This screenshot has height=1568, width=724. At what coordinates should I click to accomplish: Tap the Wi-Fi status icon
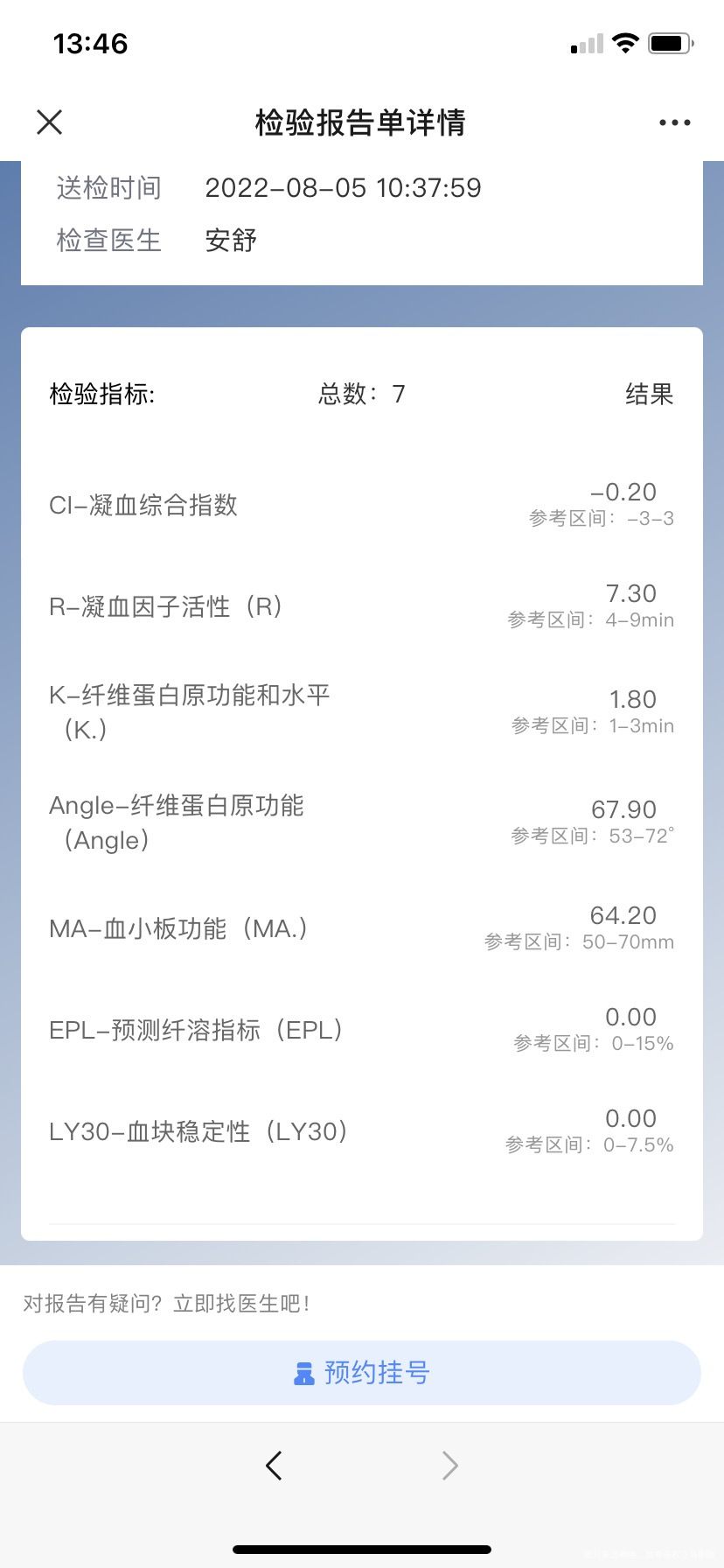pos(623,42)
